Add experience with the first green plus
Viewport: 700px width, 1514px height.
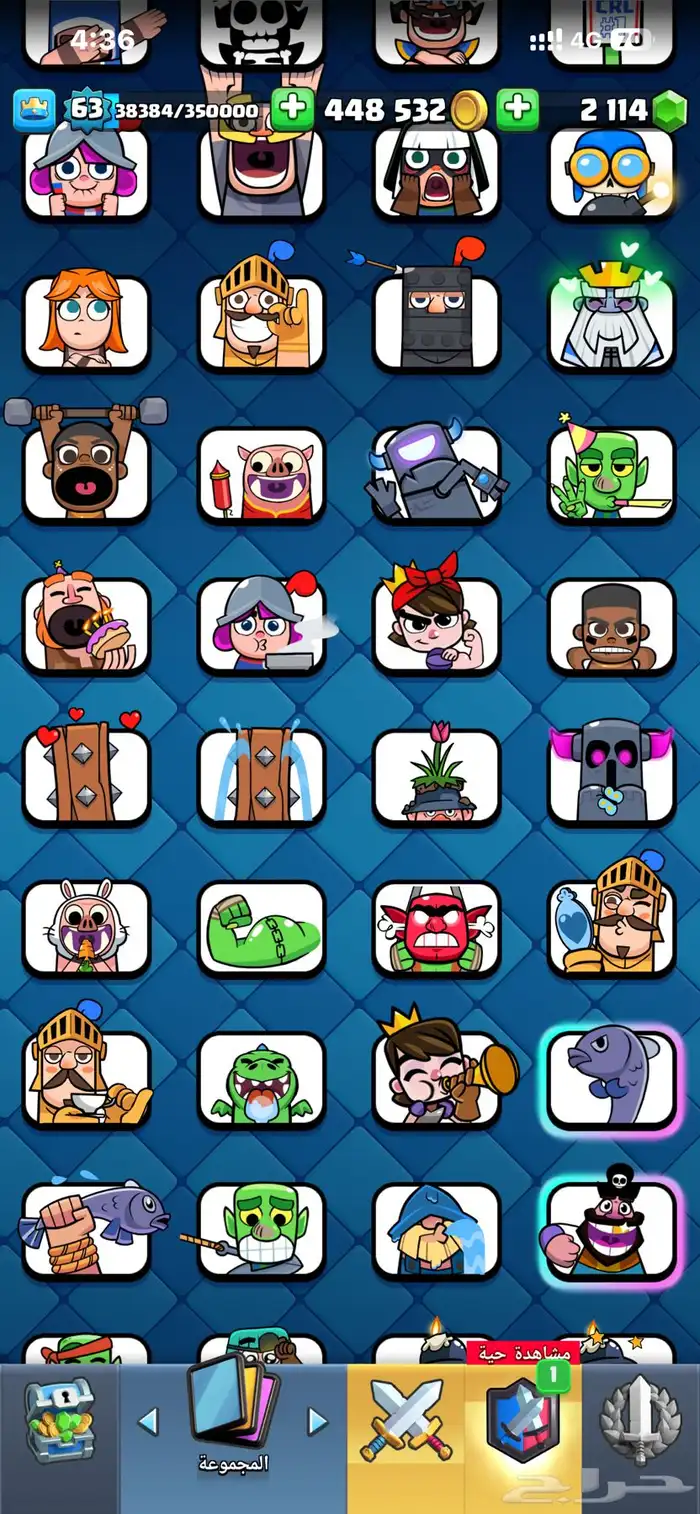click(292, 110)
